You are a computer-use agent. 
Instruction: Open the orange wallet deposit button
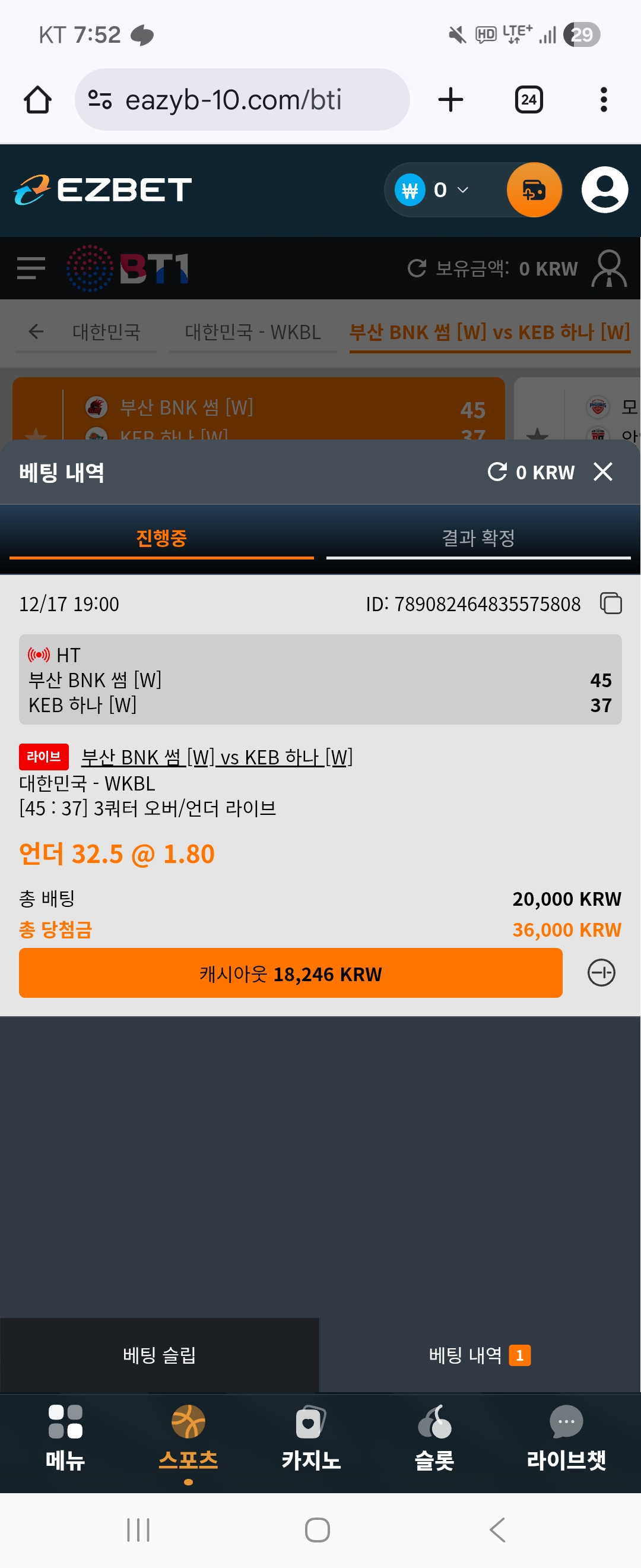[534, 190]
